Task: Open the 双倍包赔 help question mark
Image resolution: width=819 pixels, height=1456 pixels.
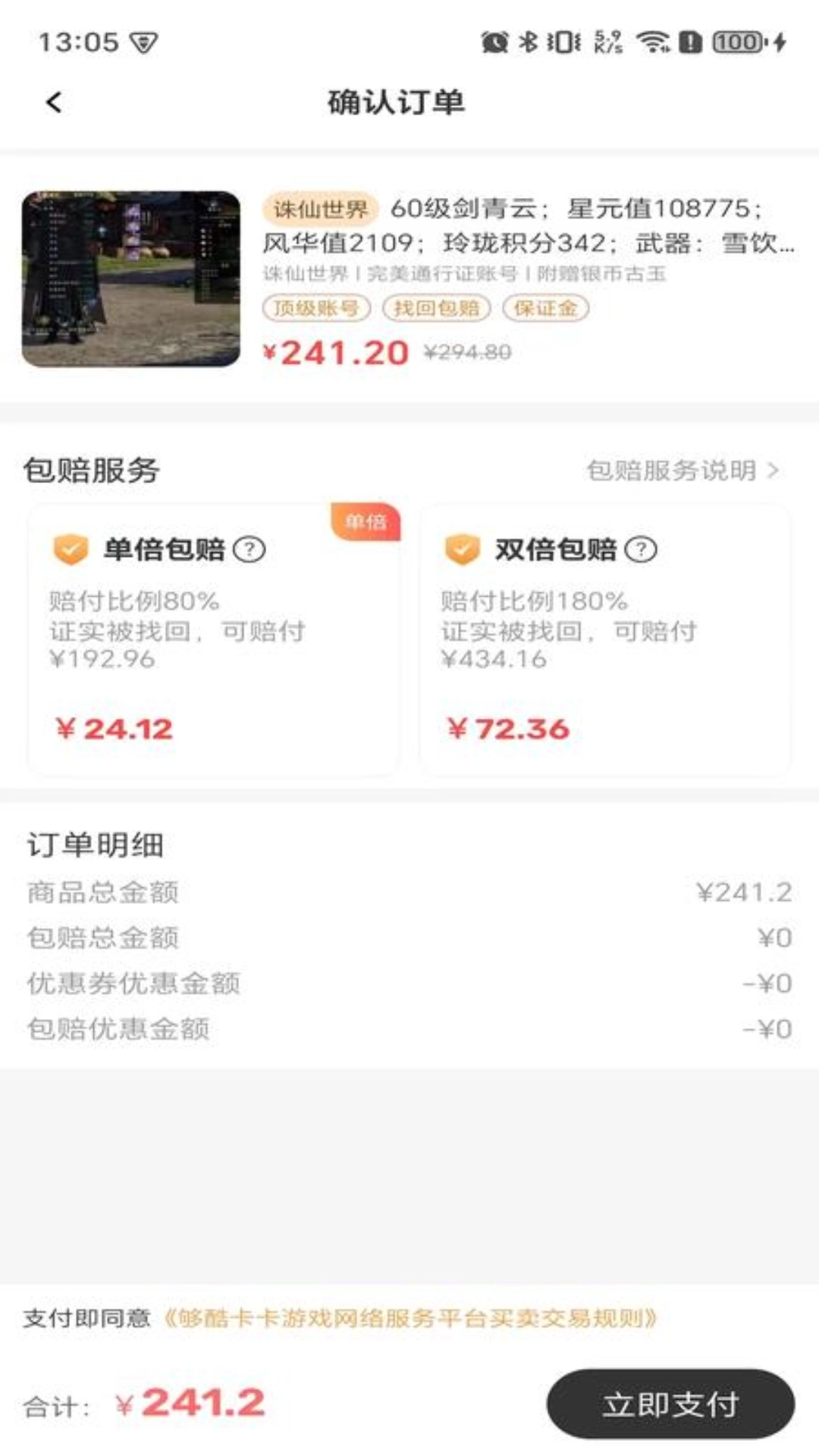Action: (641, 551)
